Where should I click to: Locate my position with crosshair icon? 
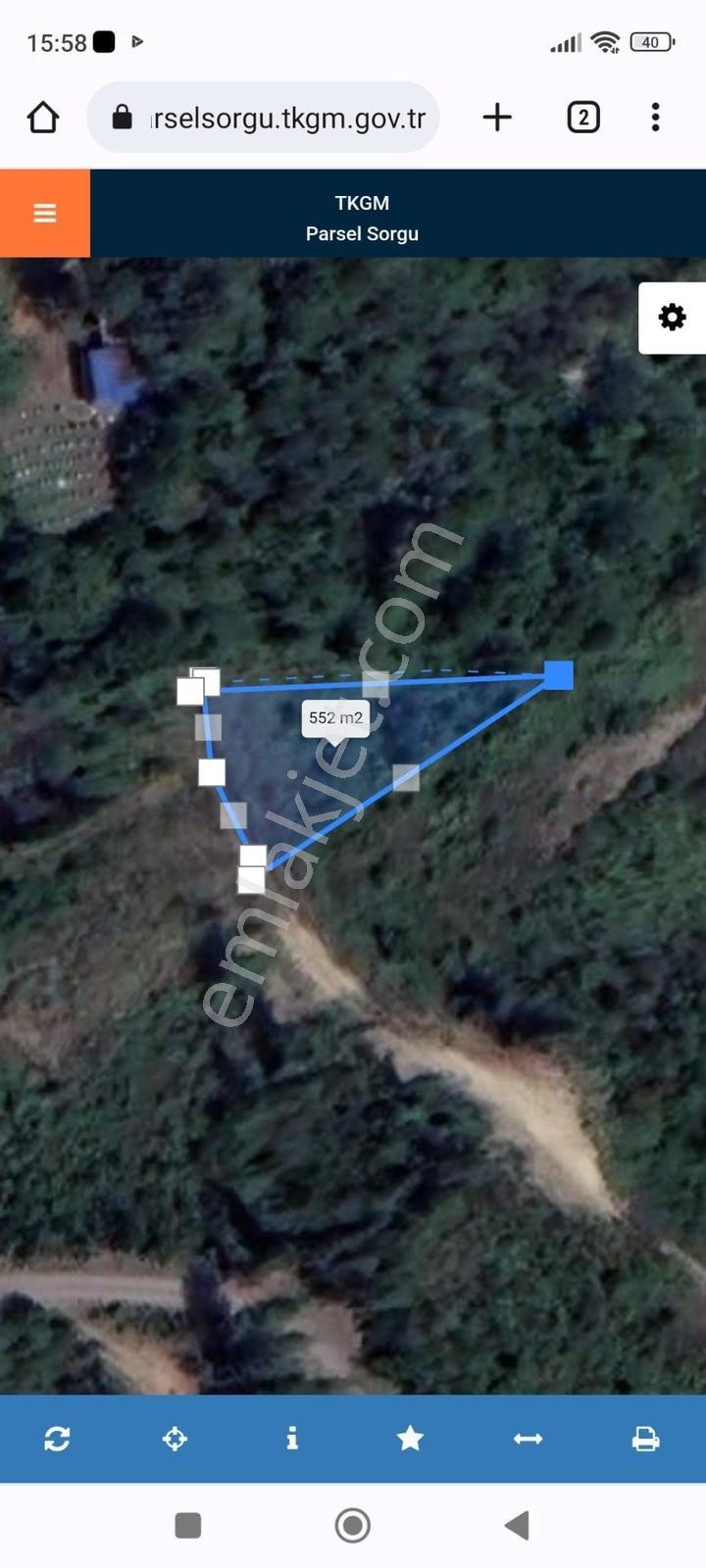point(175,1439)
